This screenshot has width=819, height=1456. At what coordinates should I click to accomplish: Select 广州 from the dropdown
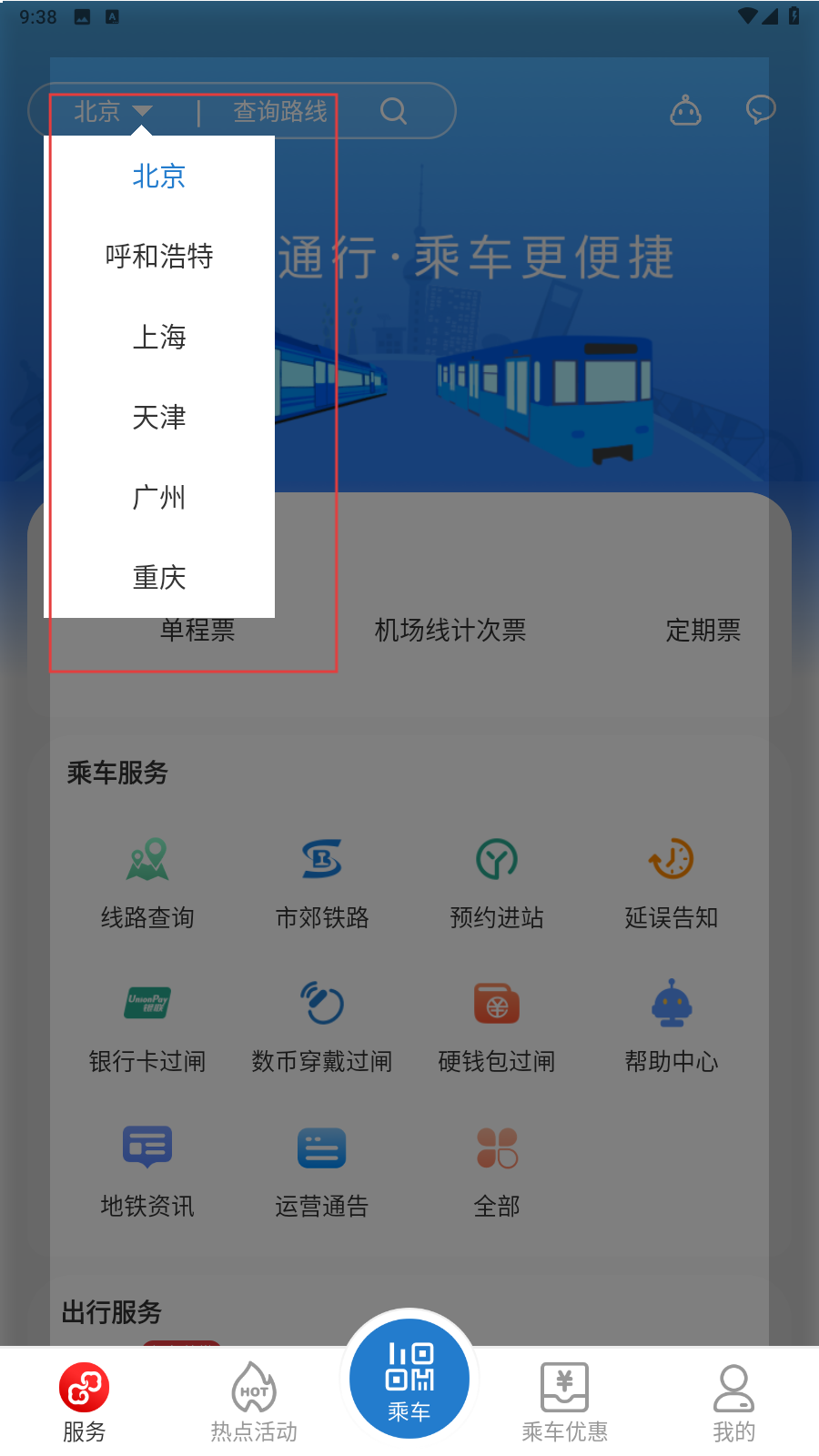pyautogui.click(x=159, y=497)
